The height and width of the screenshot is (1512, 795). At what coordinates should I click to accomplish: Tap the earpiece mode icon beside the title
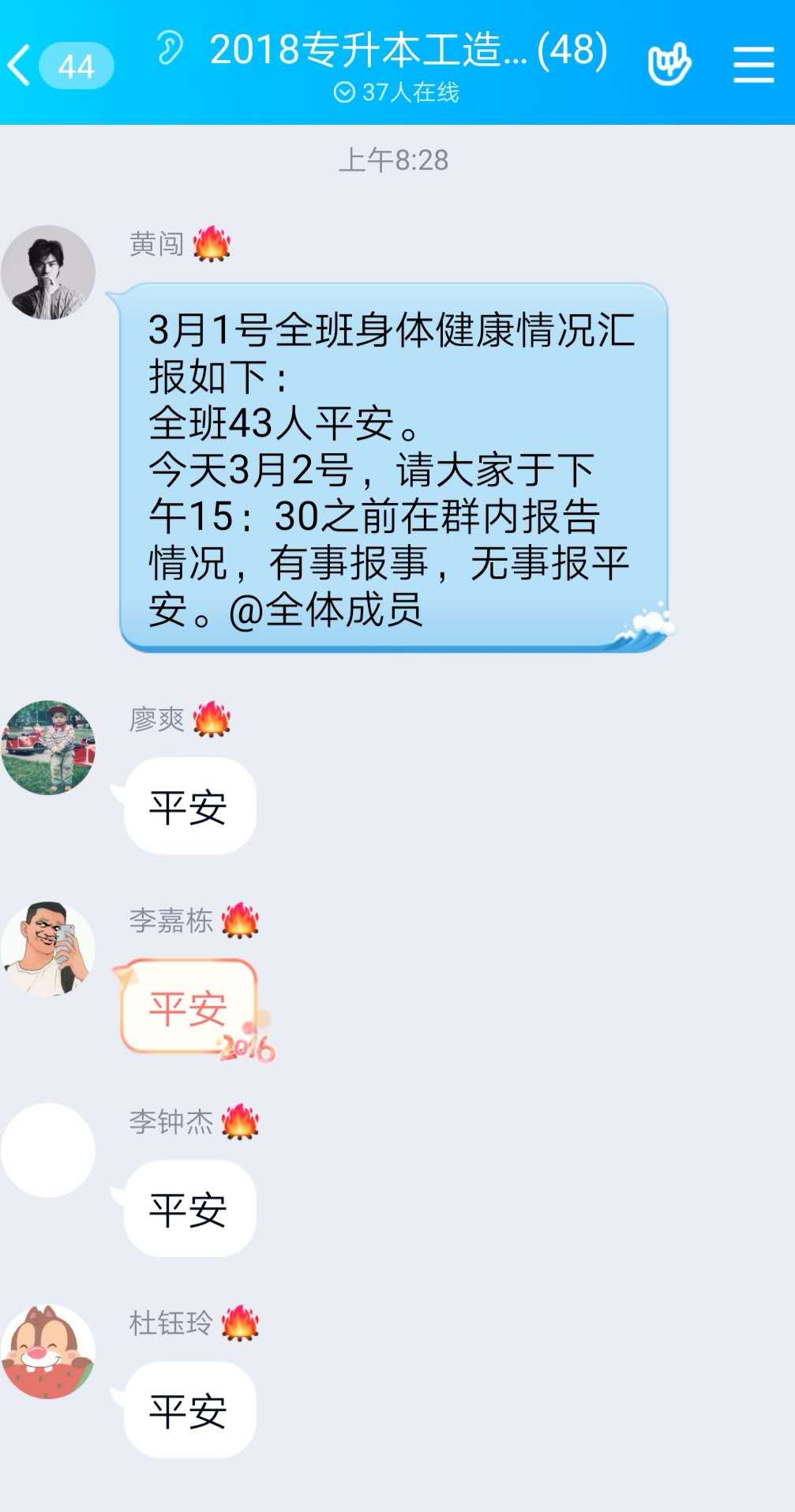(x=170, y=48)
